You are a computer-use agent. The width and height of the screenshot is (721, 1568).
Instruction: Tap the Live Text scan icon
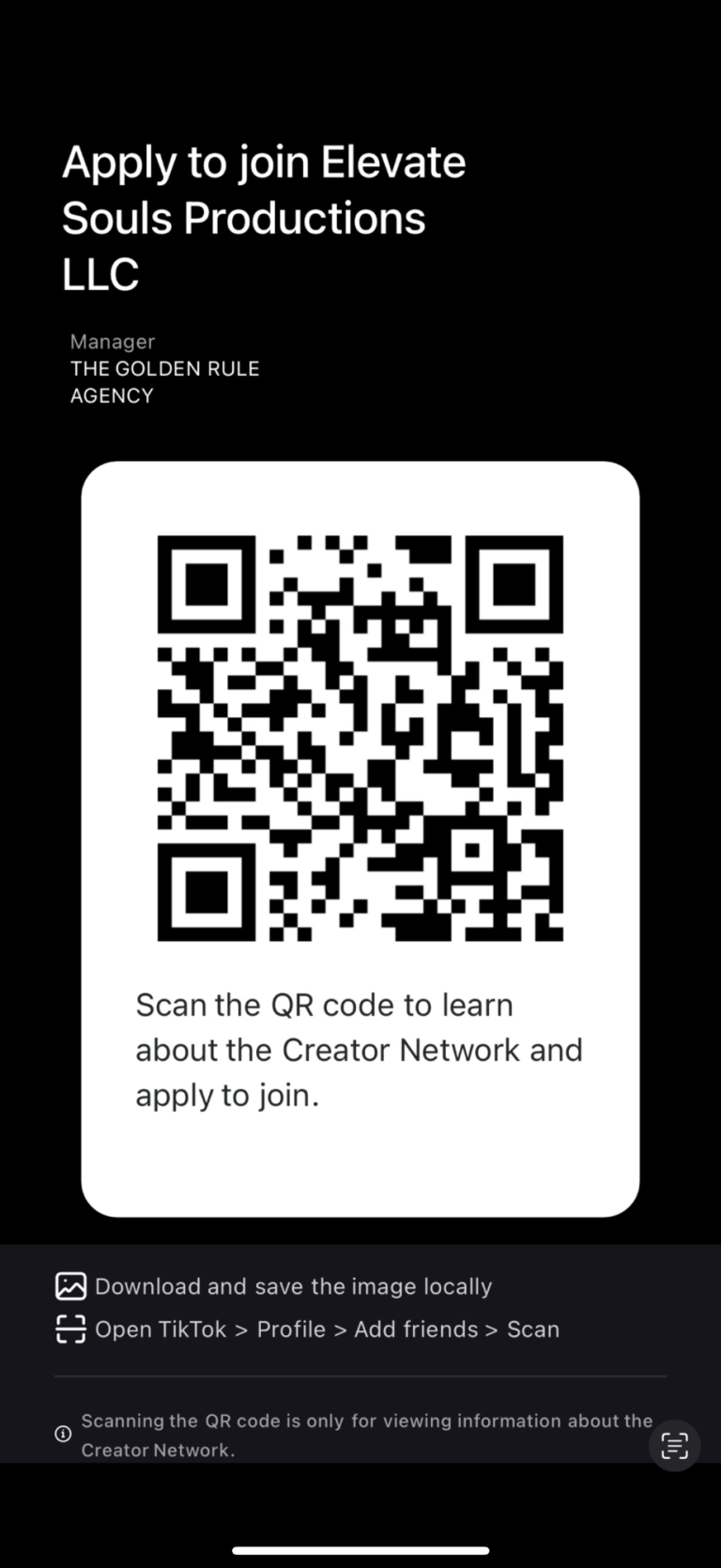[674, 1445]
